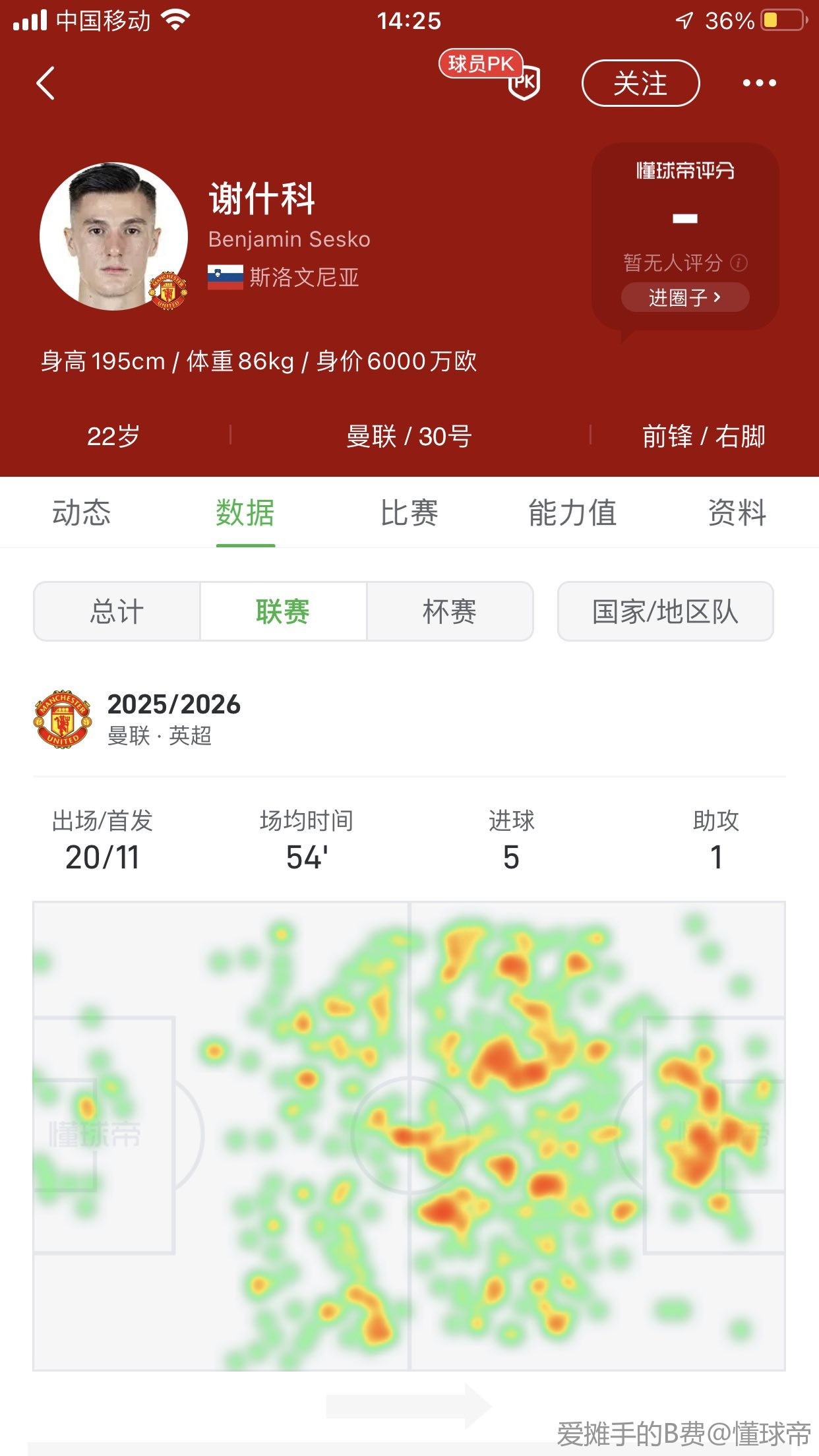Tap 进圈子 to enter the circle
Image resolution: width=819 pixels, height=1456 pixels.
pos(684,297)
